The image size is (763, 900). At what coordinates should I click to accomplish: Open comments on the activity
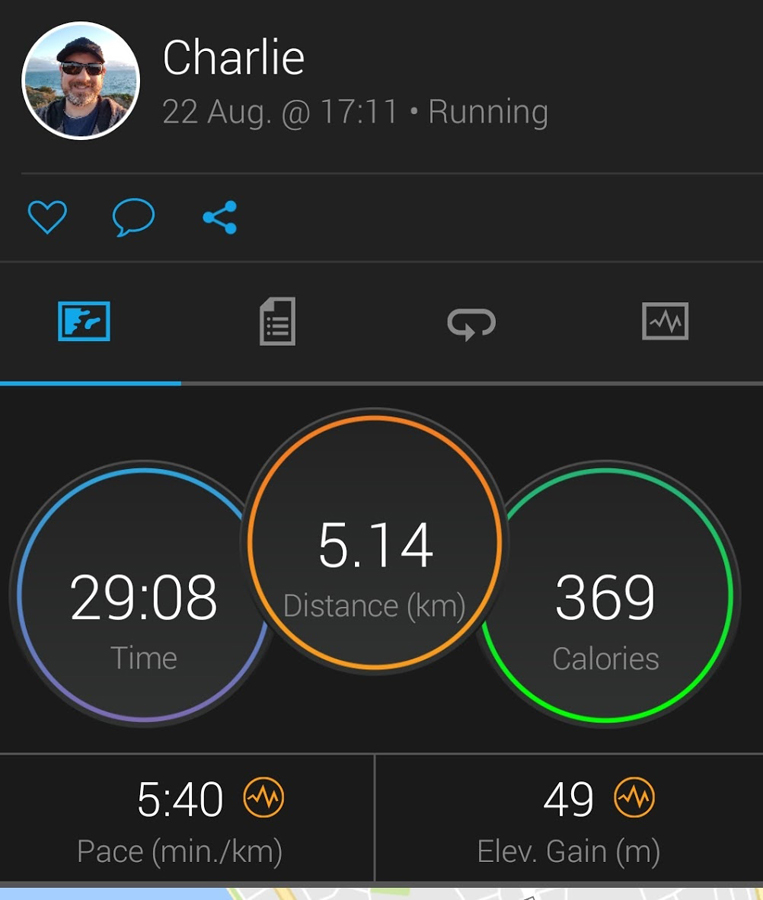coord(133,217)
